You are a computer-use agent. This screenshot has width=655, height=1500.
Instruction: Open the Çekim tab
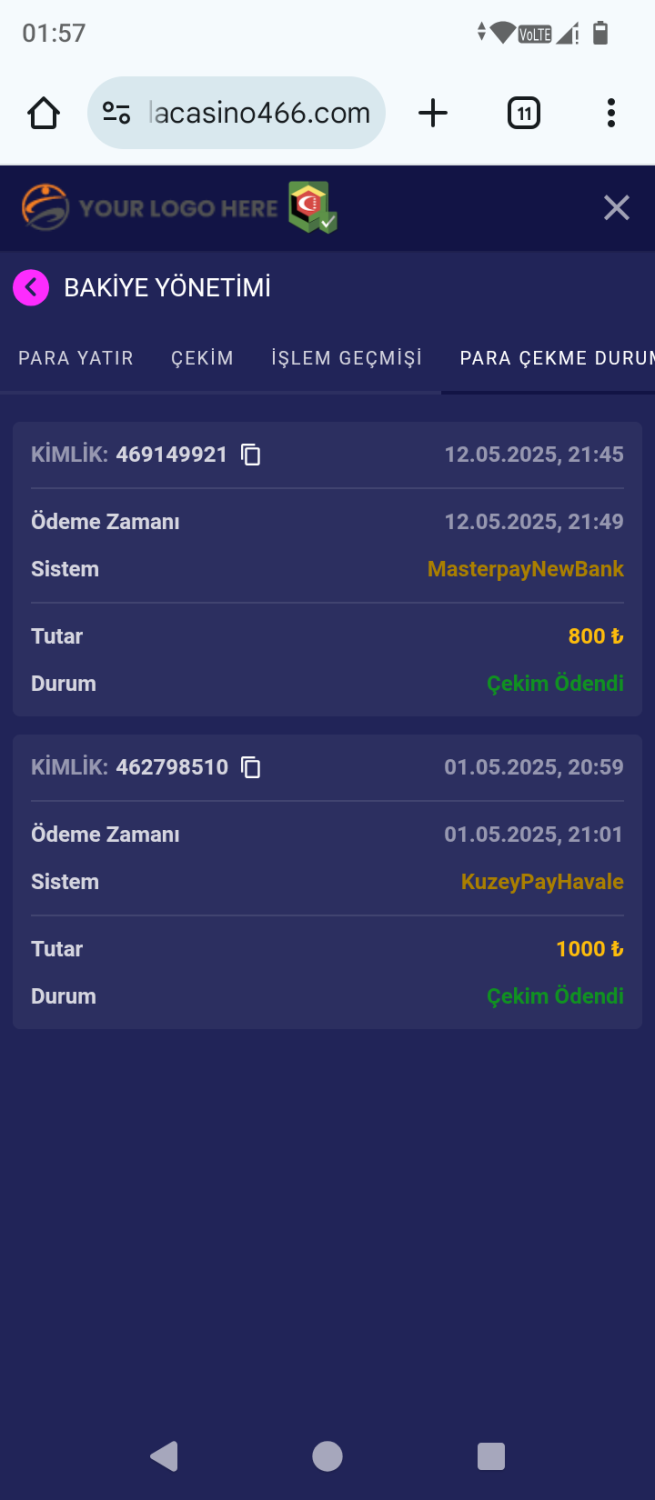[x=202, y=358]
